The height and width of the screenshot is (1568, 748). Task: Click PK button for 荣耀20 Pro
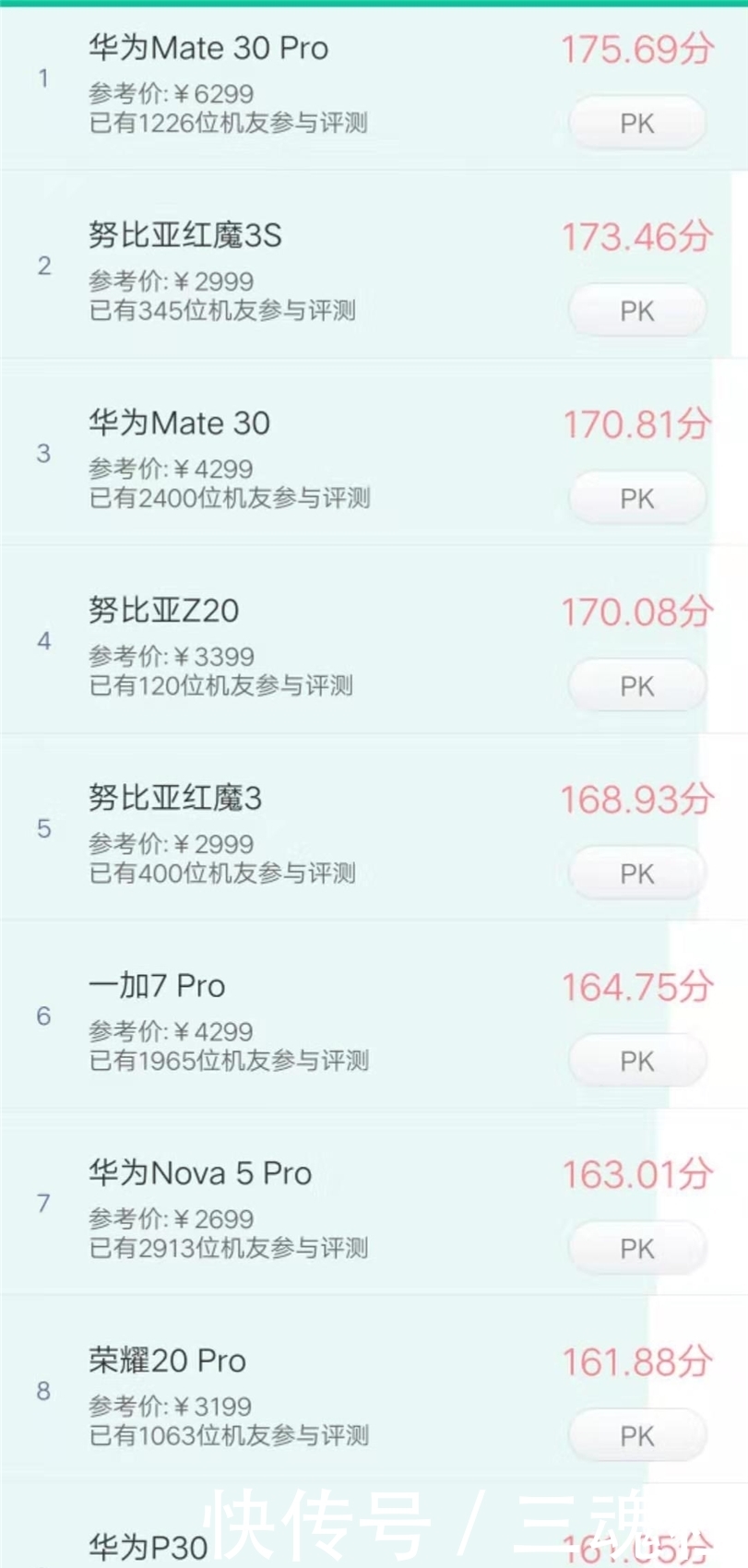[x=635, y=1434]
